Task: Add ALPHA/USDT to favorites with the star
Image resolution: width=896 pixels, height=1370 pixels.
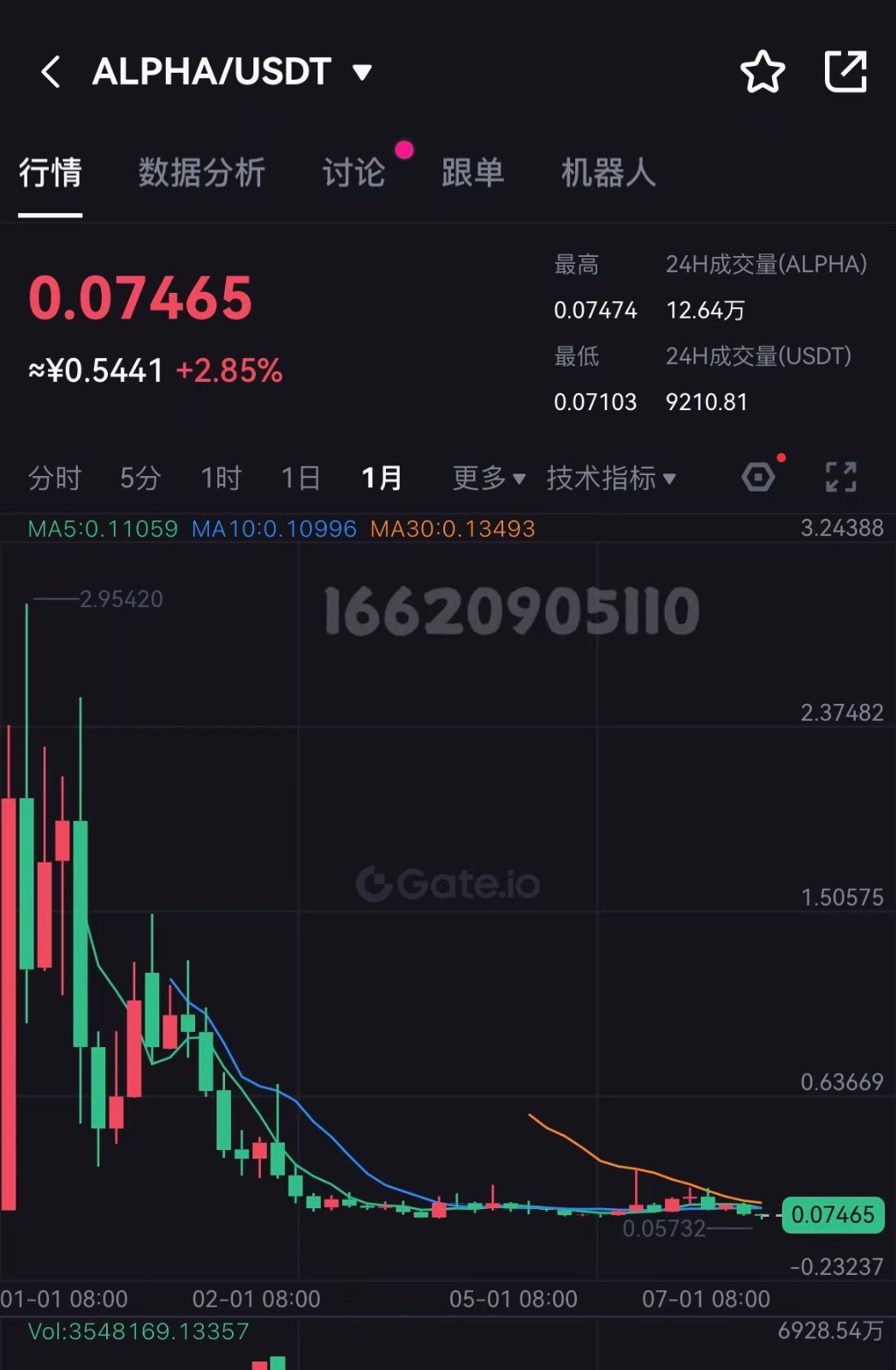Action: (762, 72)
